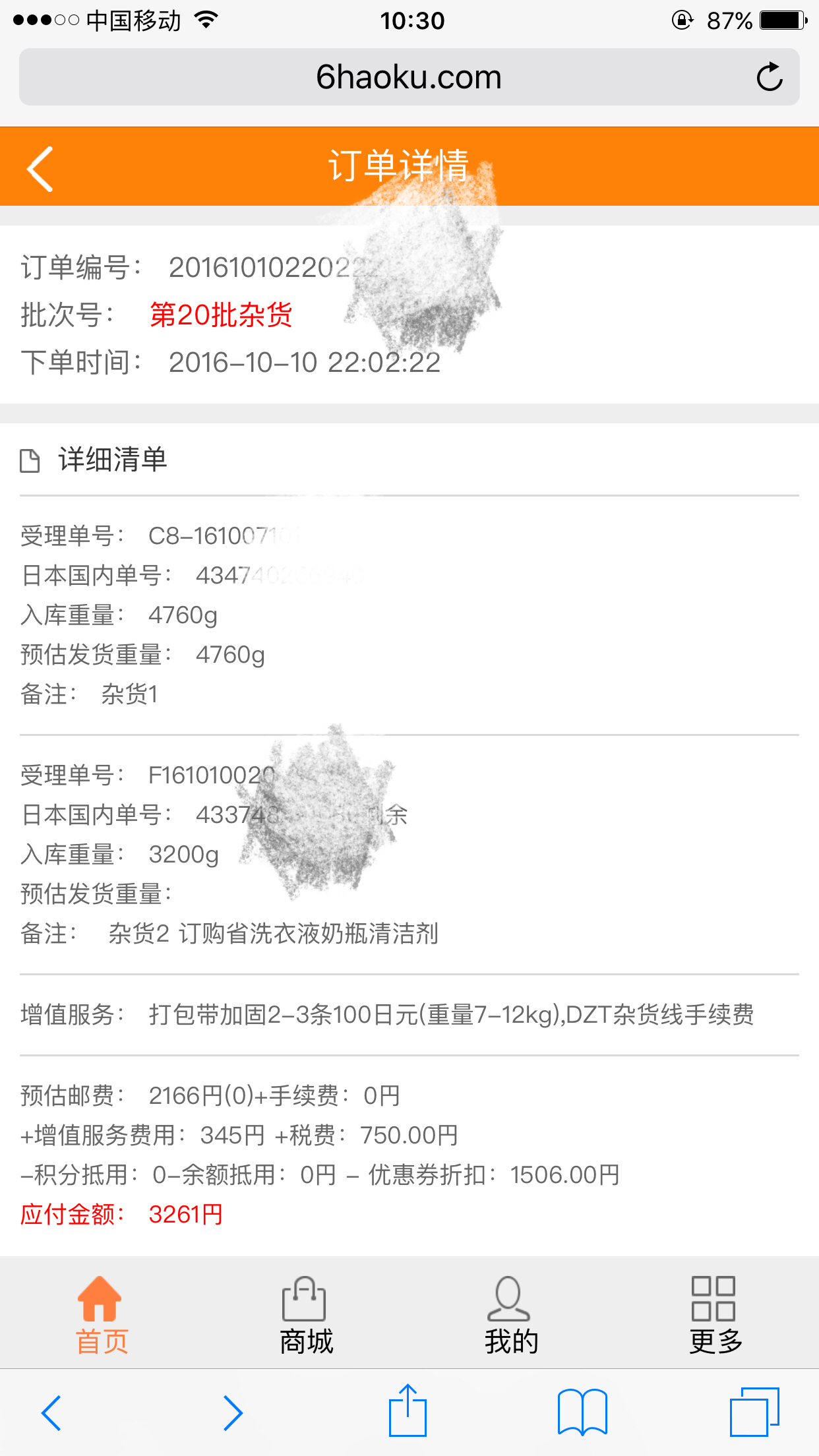Open the Safari share sheet
This screenshot has width=819, height=1456.
pos(408,1411)
